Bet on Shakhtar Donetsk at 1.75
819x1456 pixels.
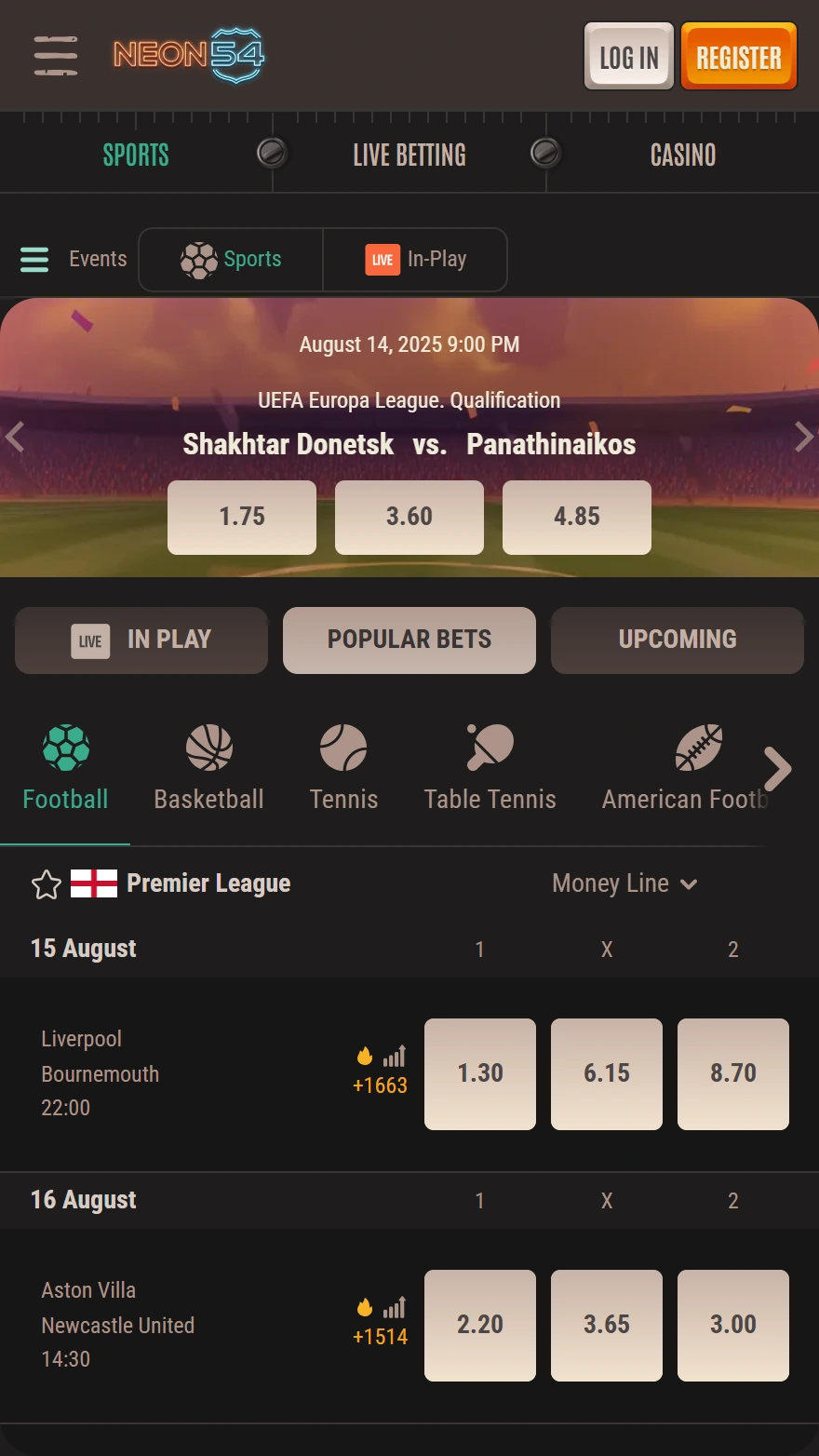(x=242, y=517)
